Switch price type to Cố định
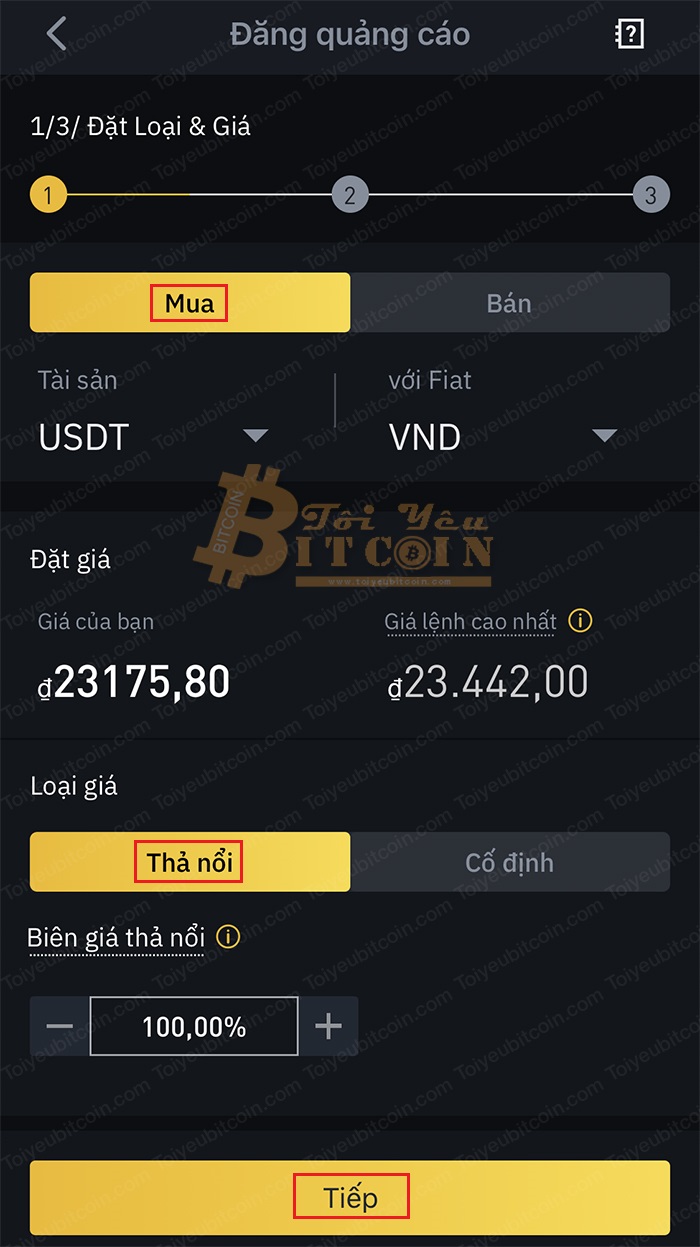 [510, 862]
